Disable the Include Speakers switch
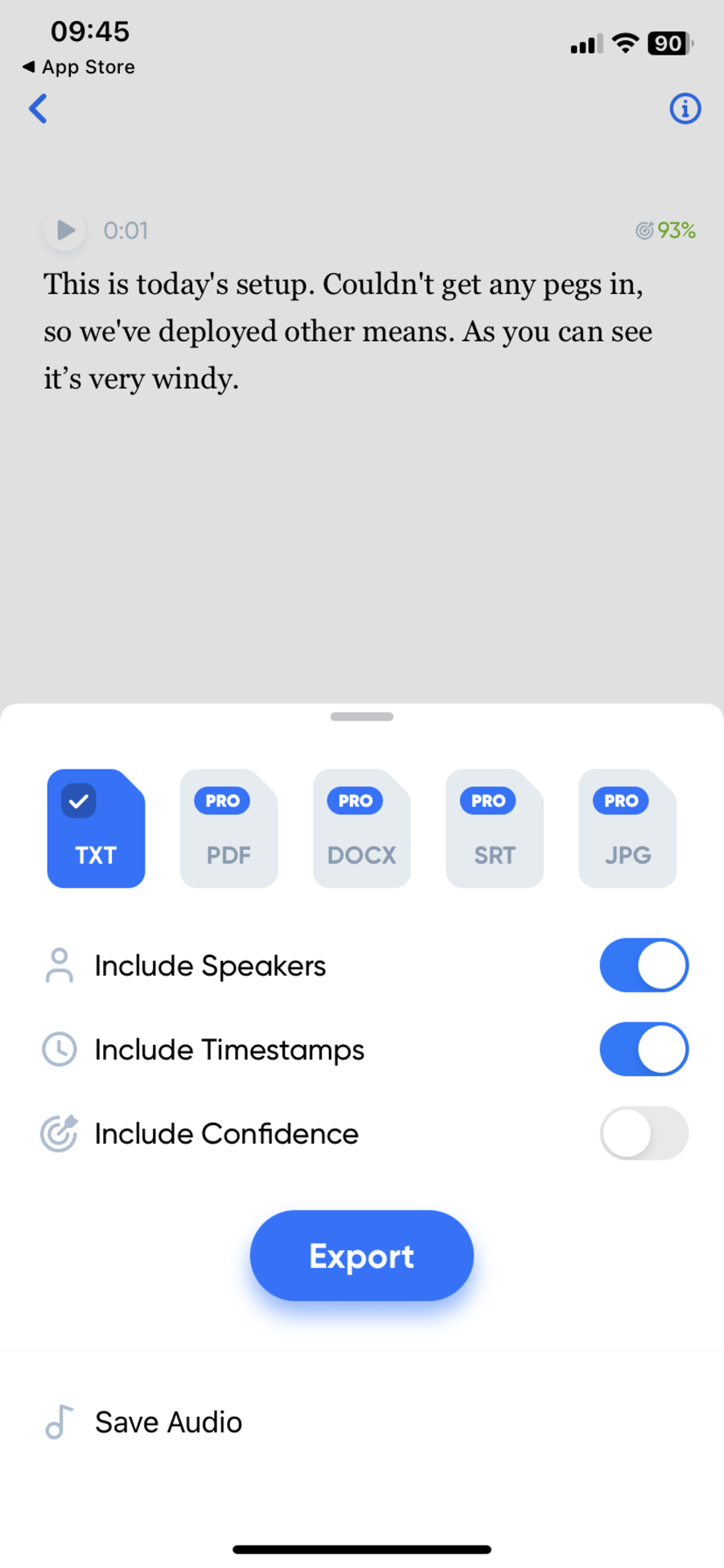 coord(644,965)
